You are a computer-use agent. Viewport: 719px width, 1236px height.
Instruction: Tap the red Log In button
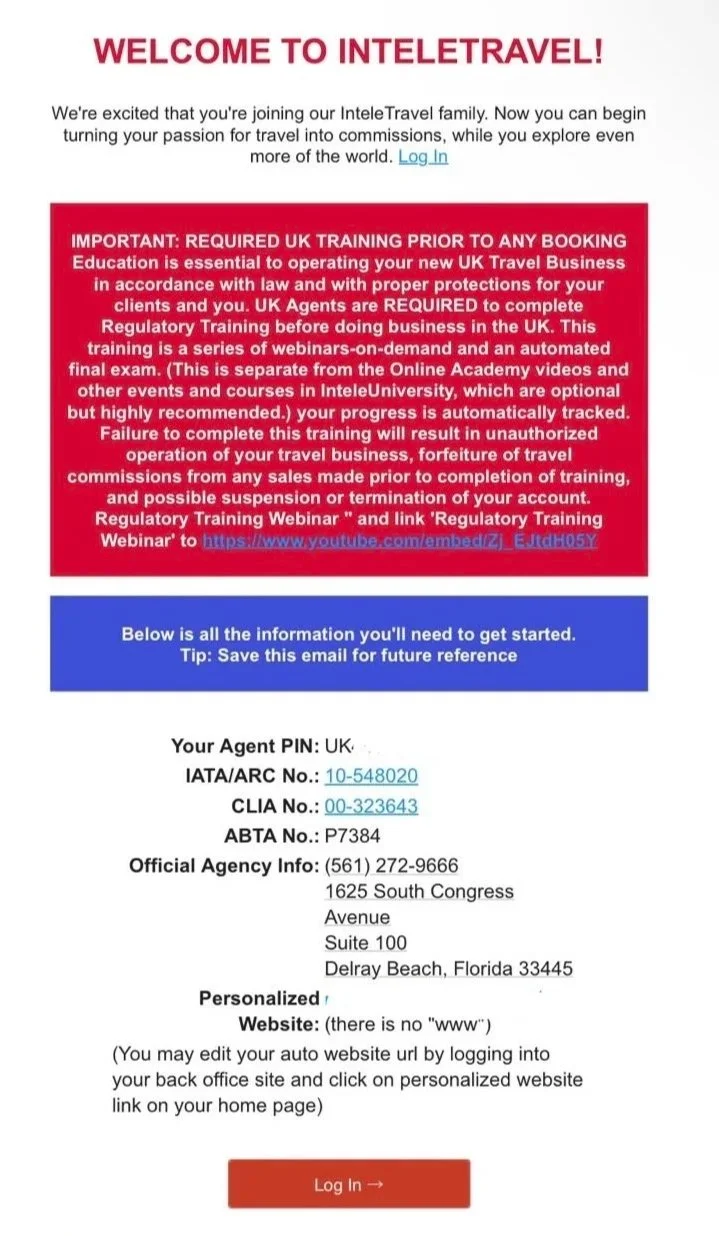pyautogui.click(x=349, y=1185)
